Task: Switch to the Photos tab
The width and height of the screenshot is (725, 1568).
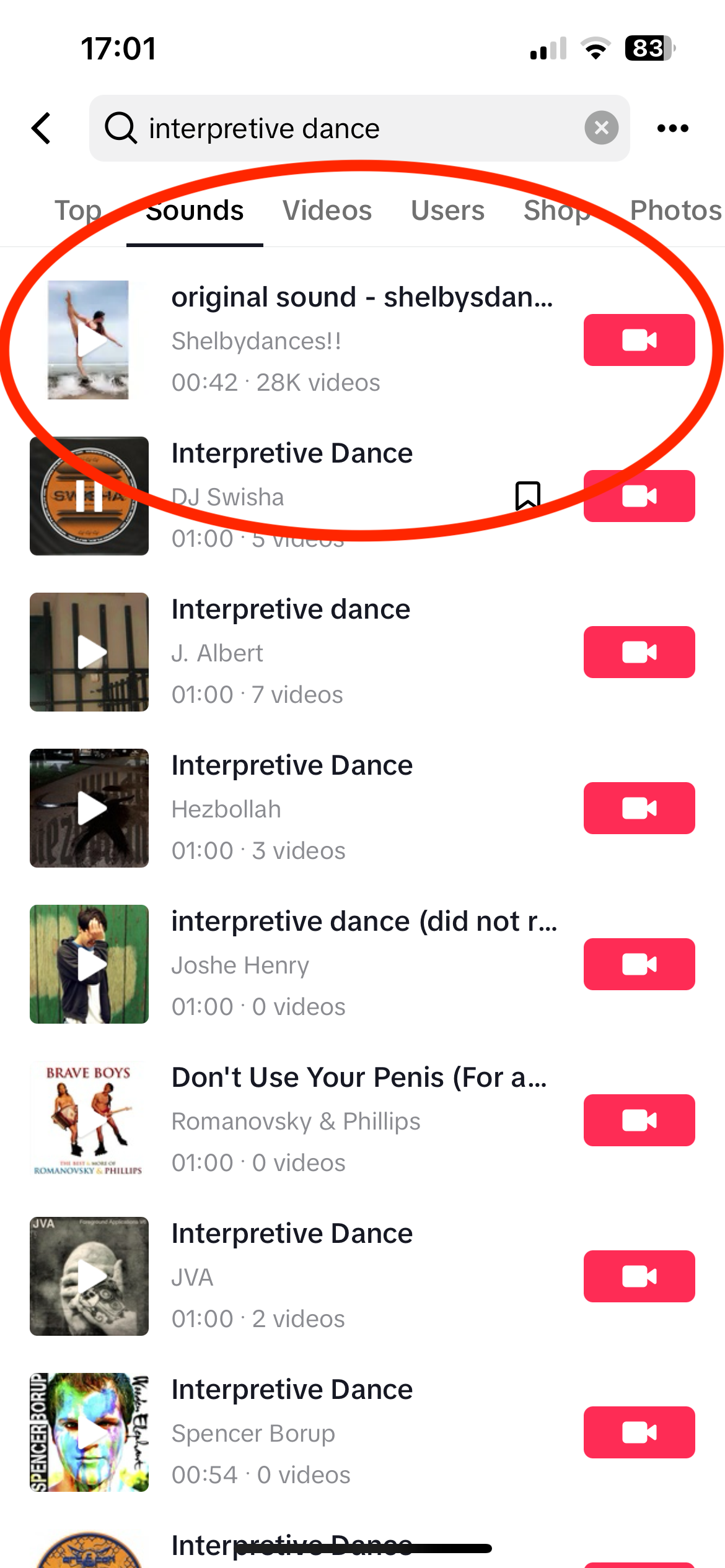Action: coord(675,211)
